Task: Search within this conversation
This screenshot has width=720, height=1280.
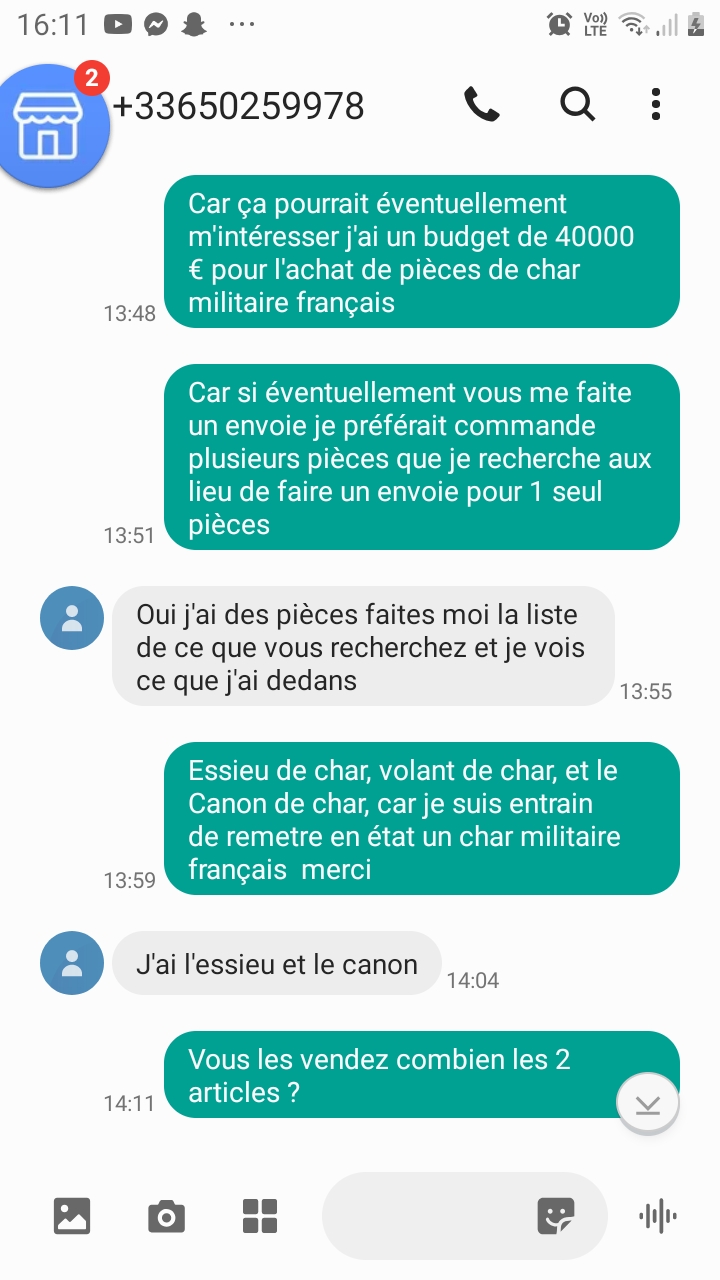Action: [577, 104]
